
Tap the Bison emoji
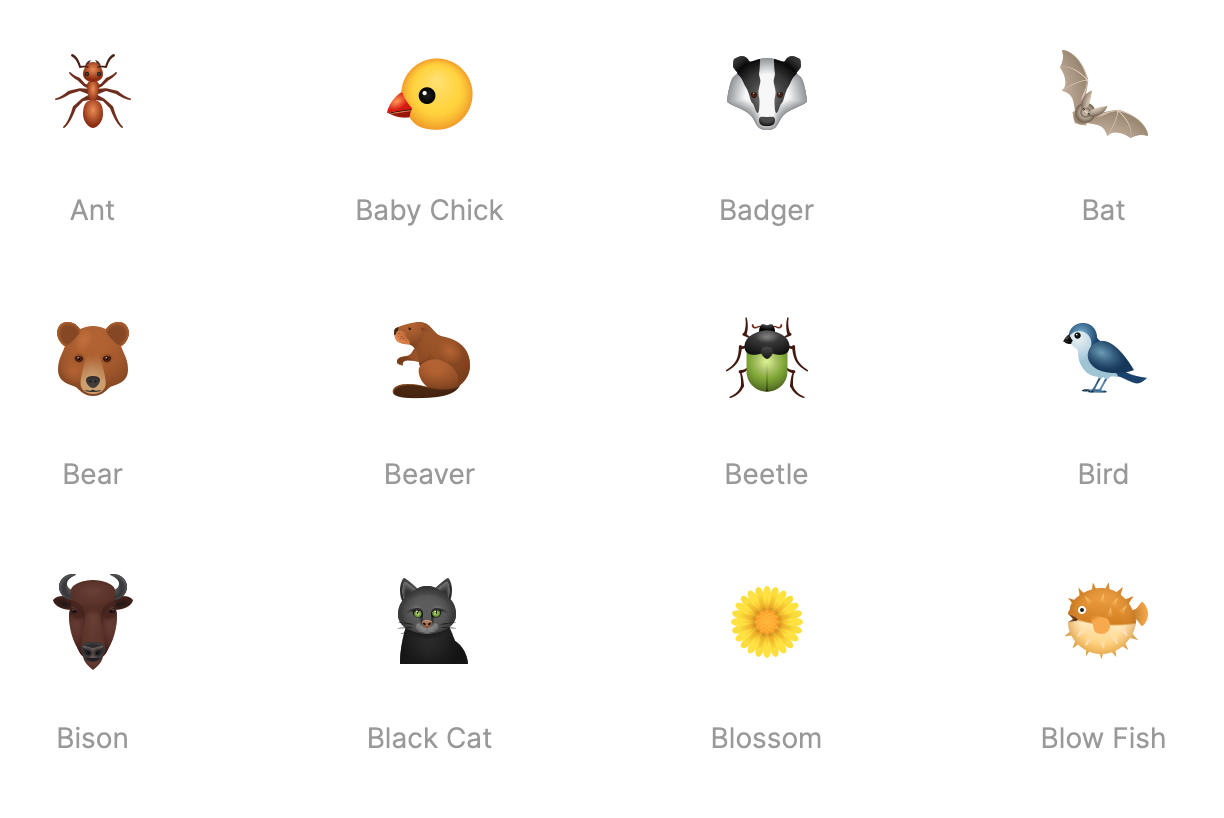(x=93, y=621)
